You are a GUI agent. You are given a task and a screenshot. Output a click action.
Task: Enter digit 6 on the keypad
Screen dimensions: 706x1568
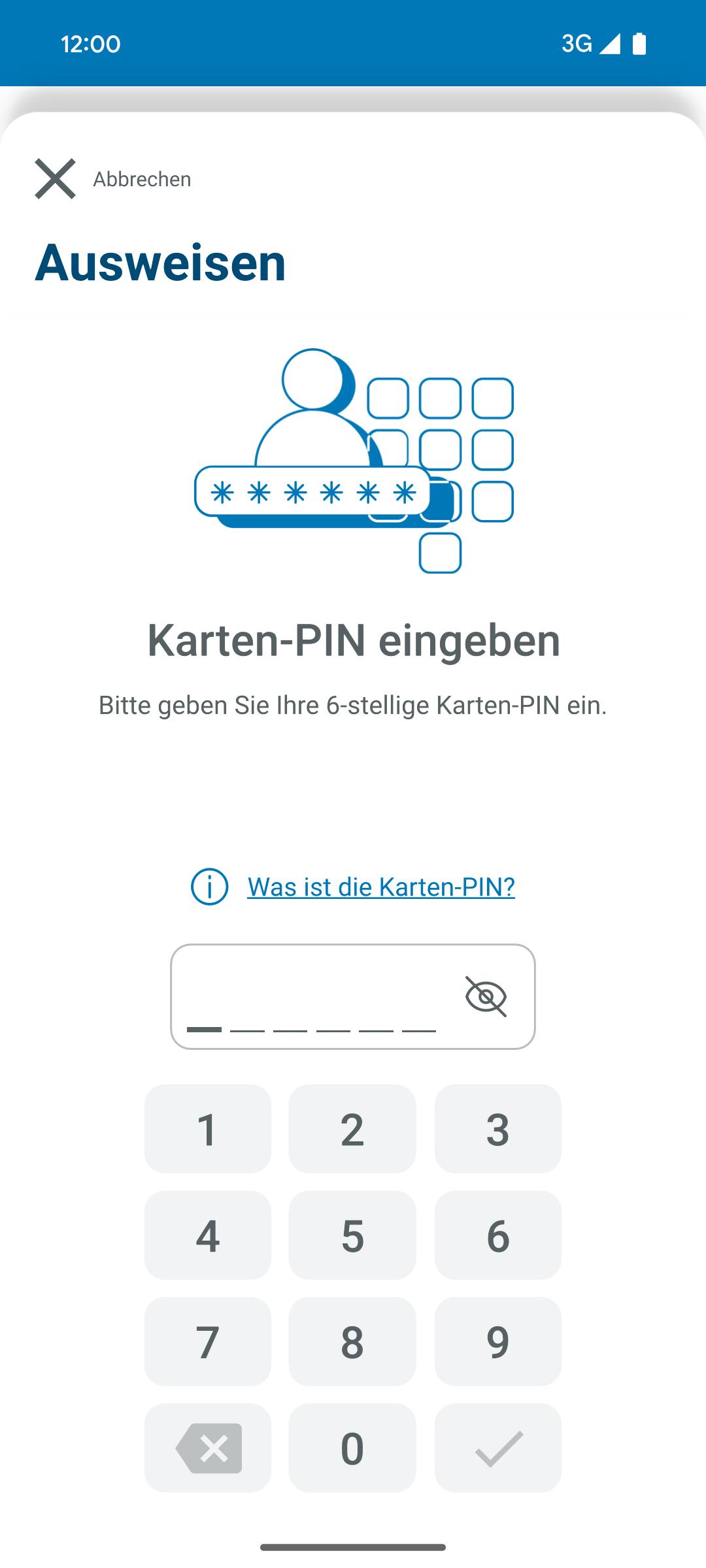pyautogui.click(x=497, y=1235)
